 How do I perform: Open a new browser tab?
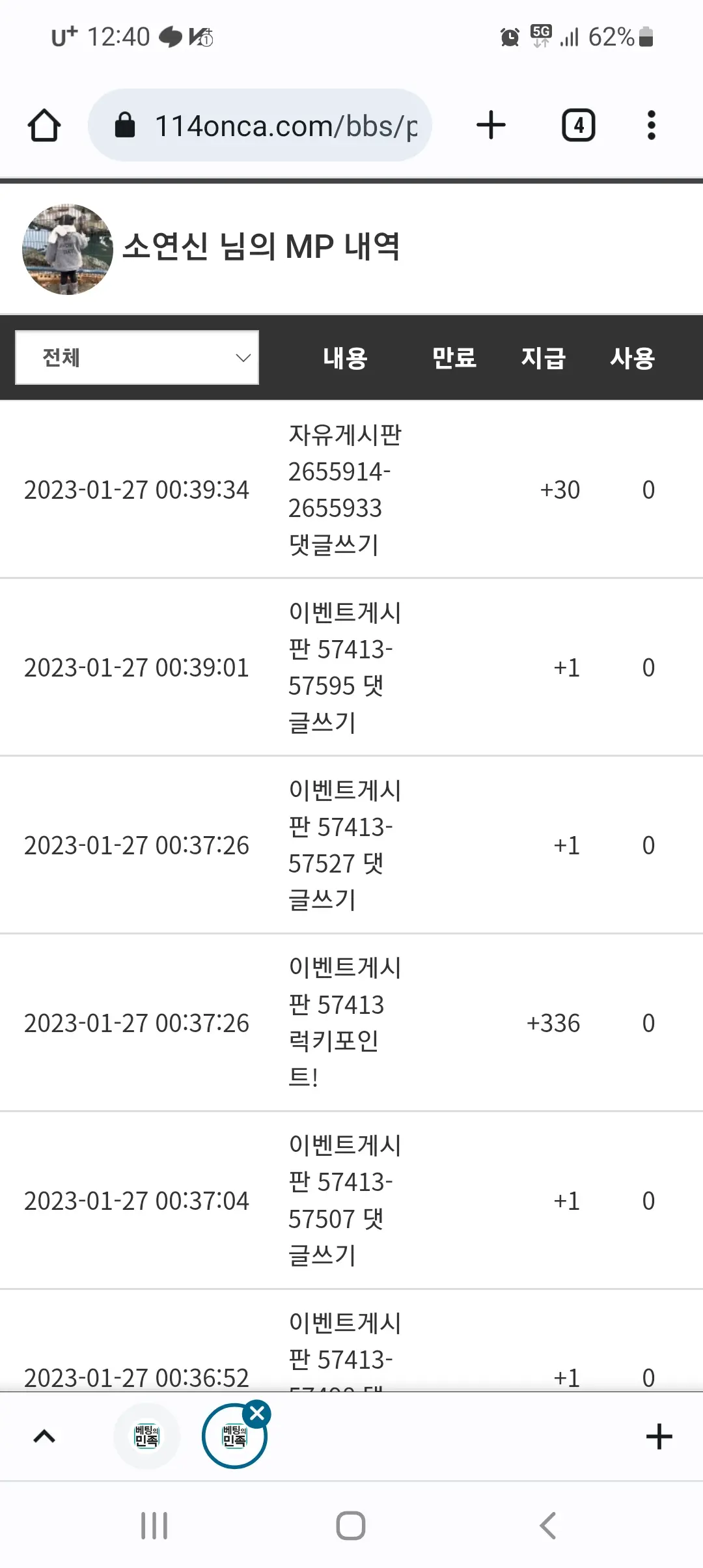(491, 125)
